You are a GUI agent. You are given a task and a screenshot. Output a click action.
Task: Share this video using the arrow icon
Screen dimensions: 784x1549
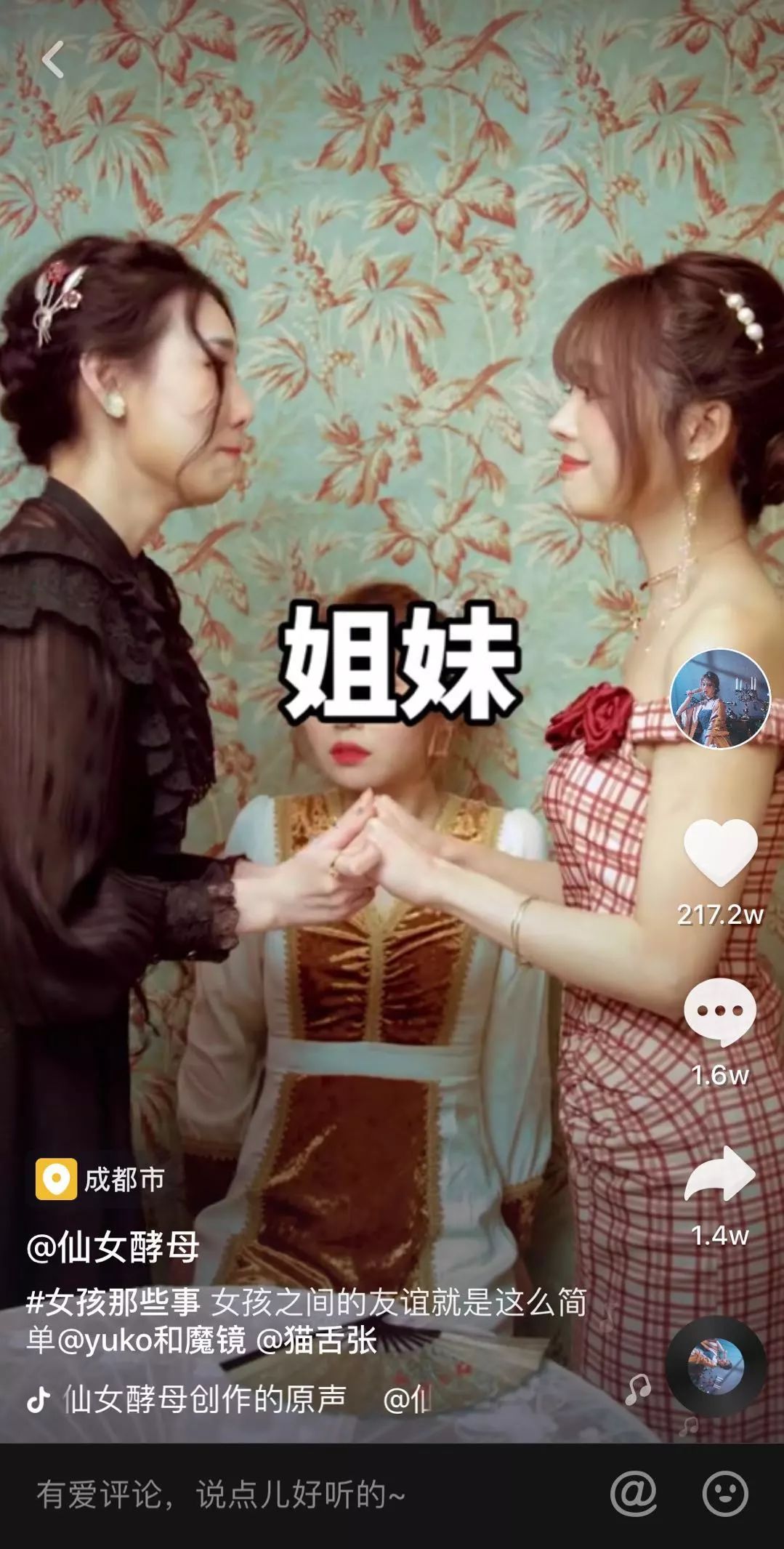720,1172
